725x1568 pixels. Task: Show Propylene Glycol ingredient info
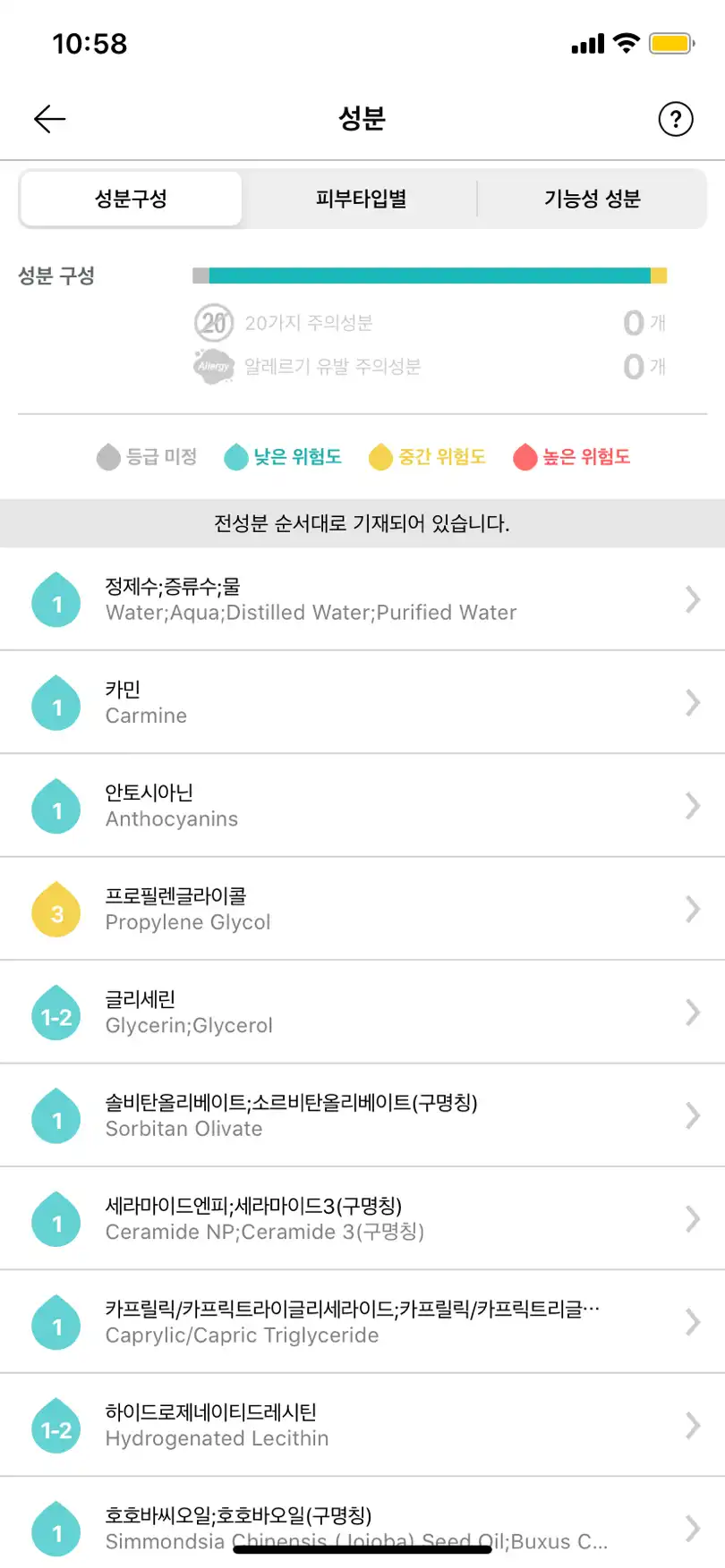pos(362,909)
